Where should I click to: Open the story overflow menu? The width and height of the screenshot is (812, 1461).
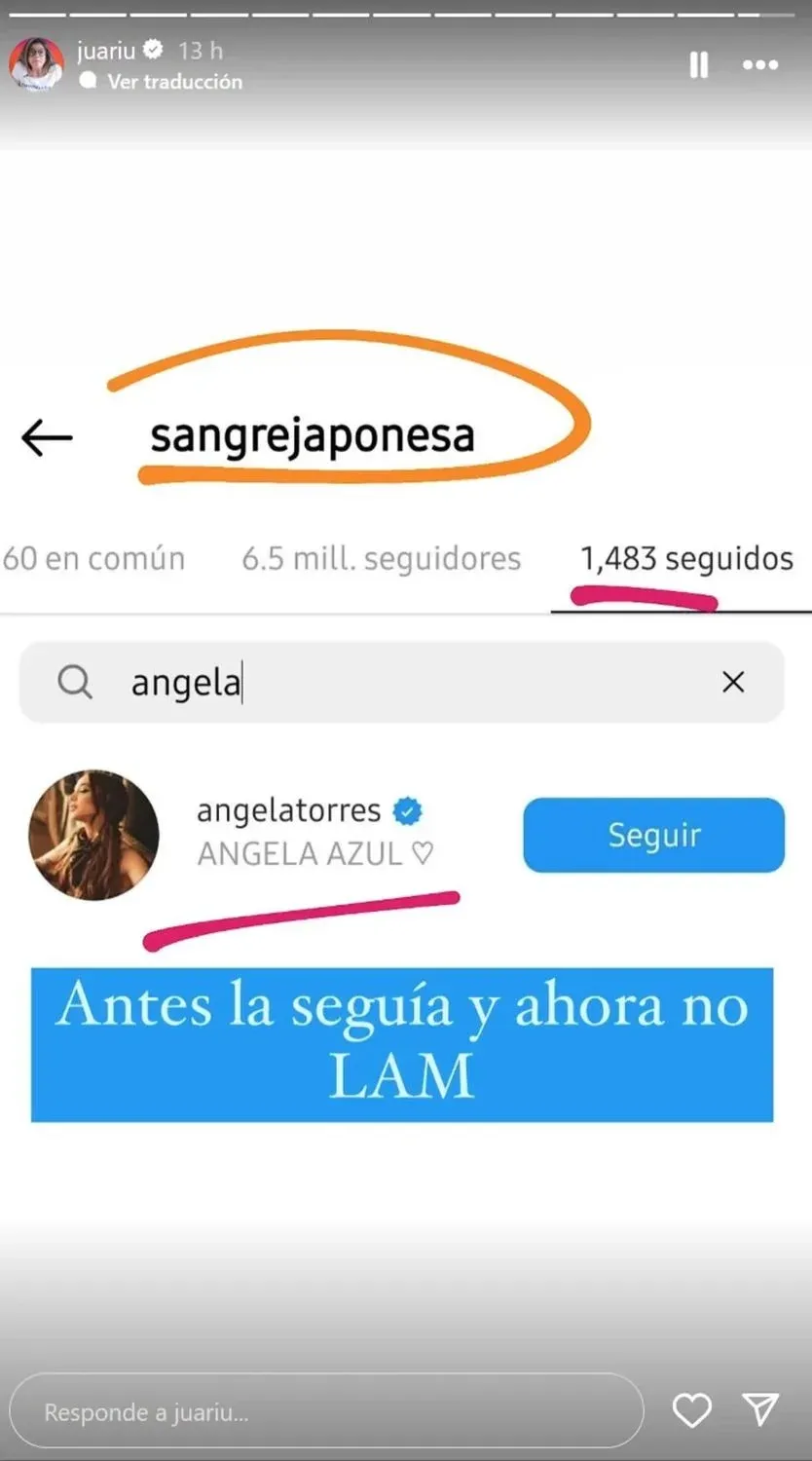760,65
